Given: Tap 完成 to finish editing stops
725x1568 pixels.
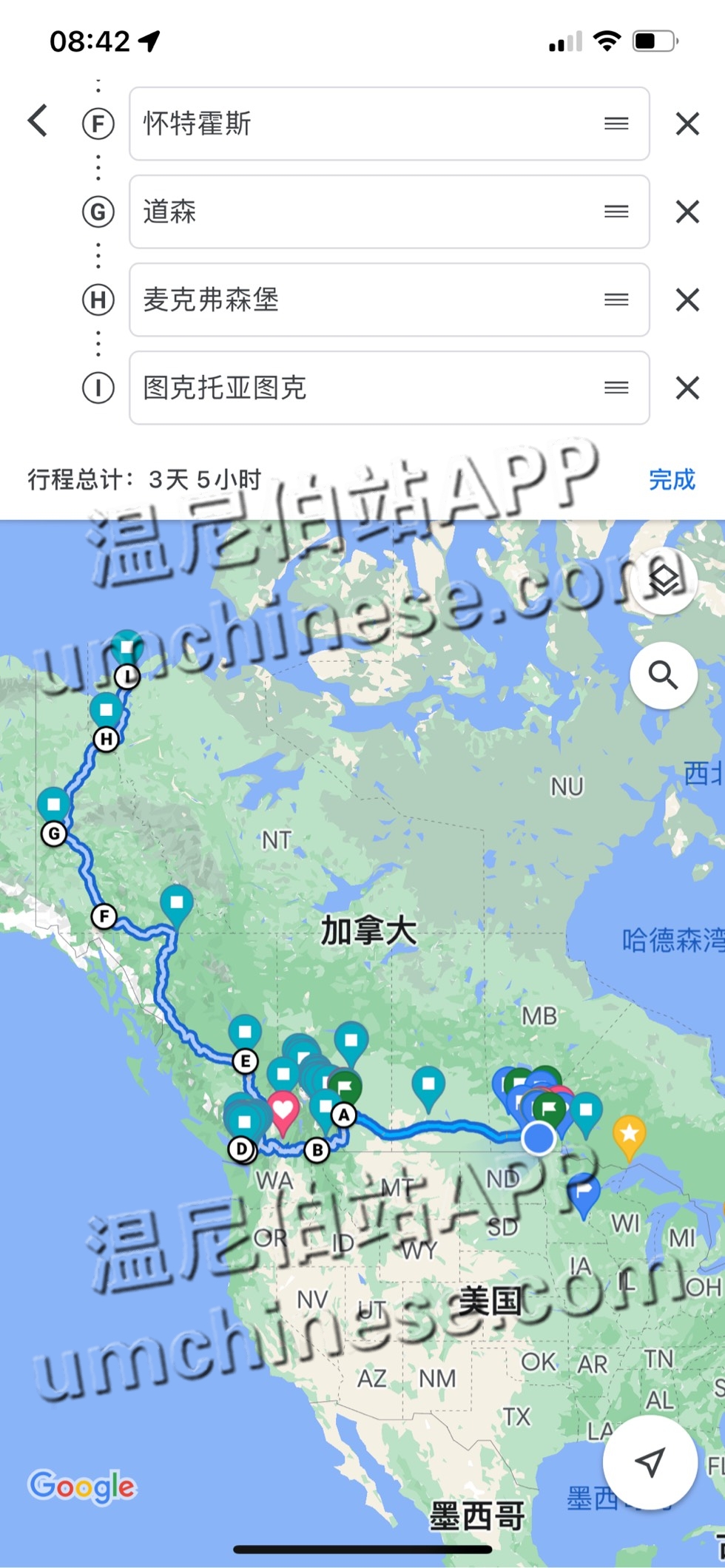Looking at the screenshot, I should [x=672, y=479].
